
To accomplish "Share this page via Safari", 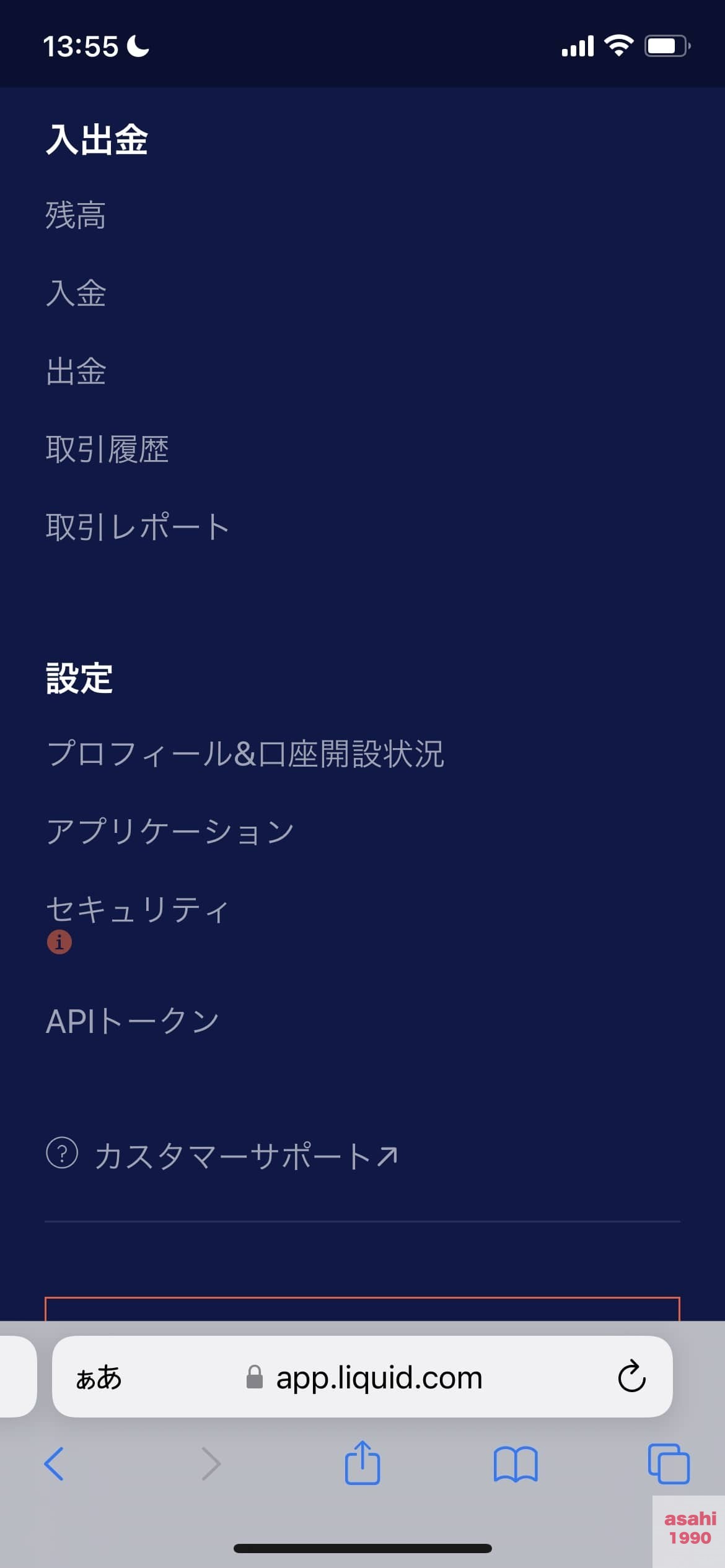I will pyautogui.click(x=362, y=1463).
